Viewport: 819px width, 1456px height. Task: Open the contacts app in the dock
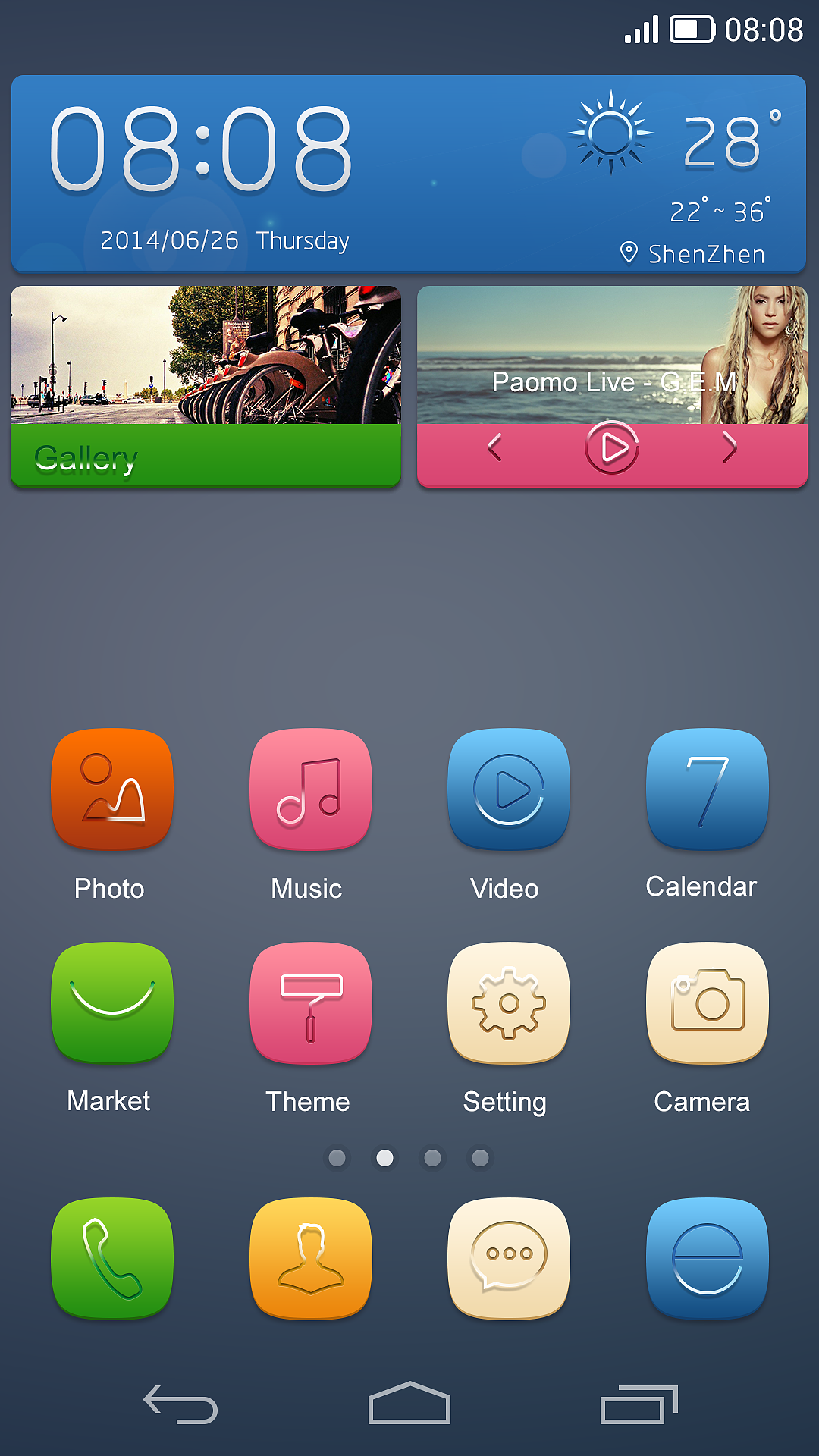(x=311, y=1259)
